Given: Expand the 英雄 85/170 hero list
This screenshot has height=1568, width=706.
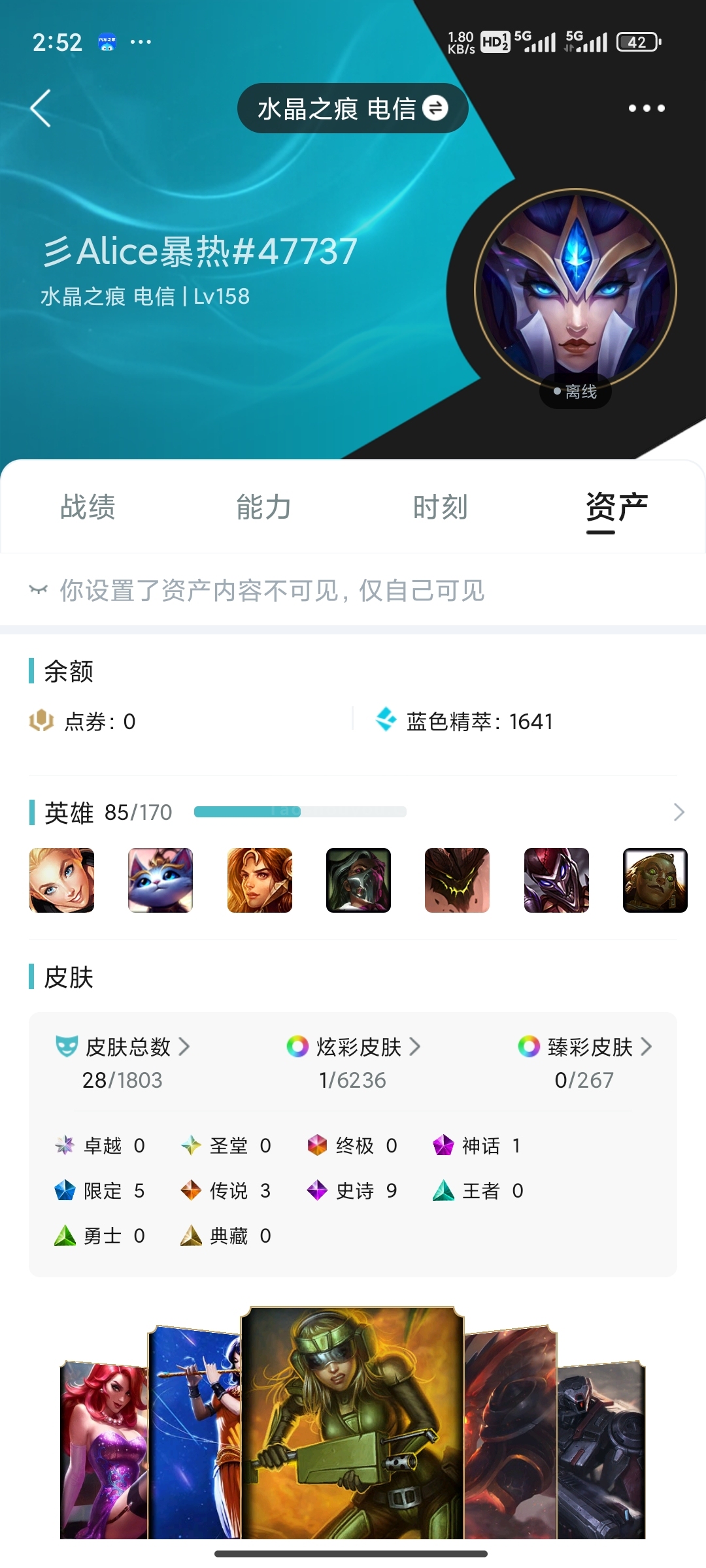Looking at the screenshot, I should tap(679, 812).
